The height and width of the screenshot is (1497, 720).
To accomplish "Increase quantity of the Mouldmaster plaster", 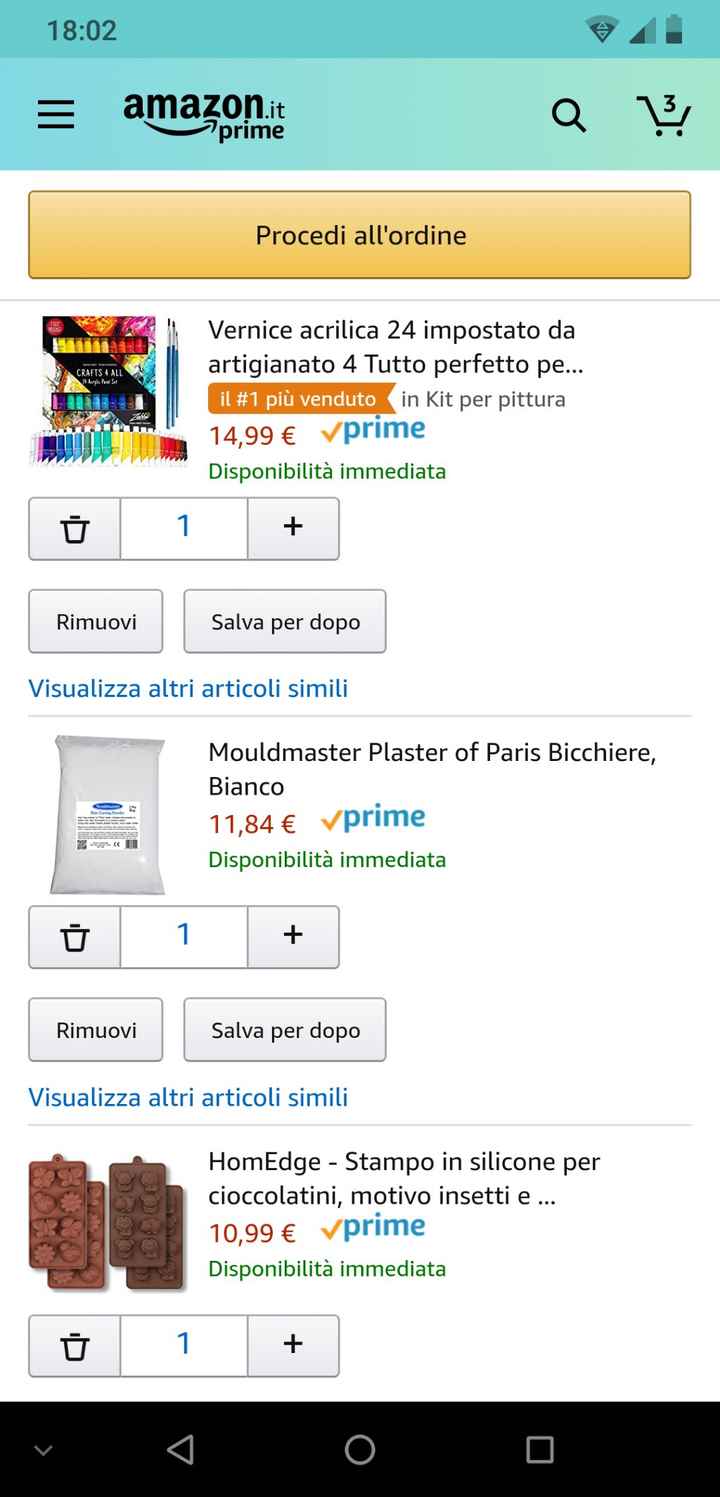I will [x=293, y=936].
